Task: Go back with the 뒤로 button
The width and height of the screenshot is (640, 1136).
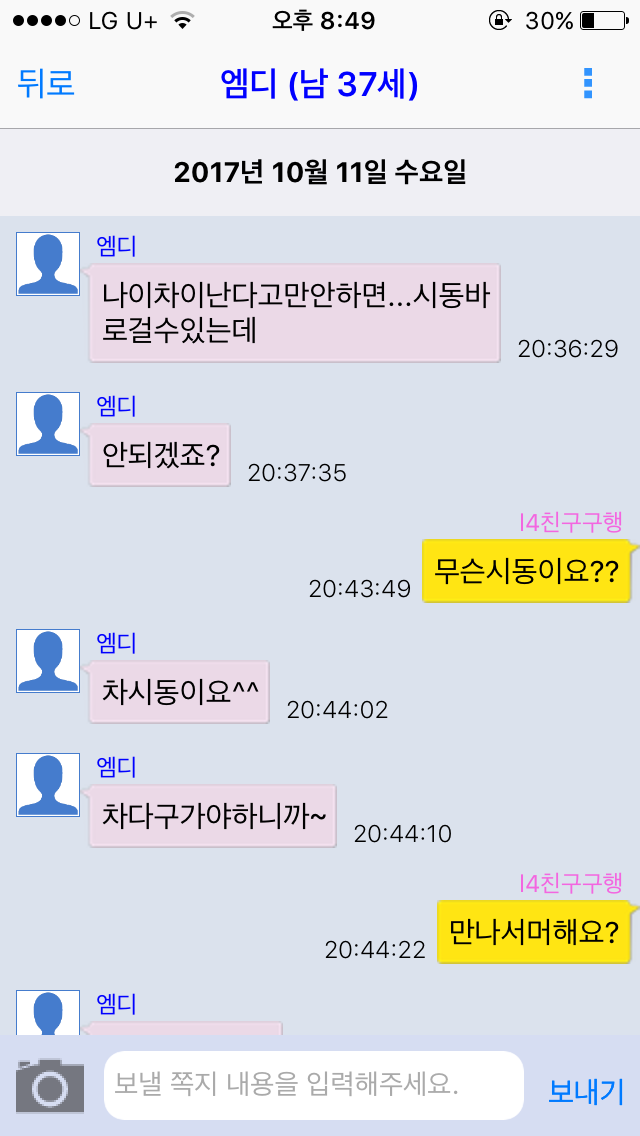Action: coord(46,84)
